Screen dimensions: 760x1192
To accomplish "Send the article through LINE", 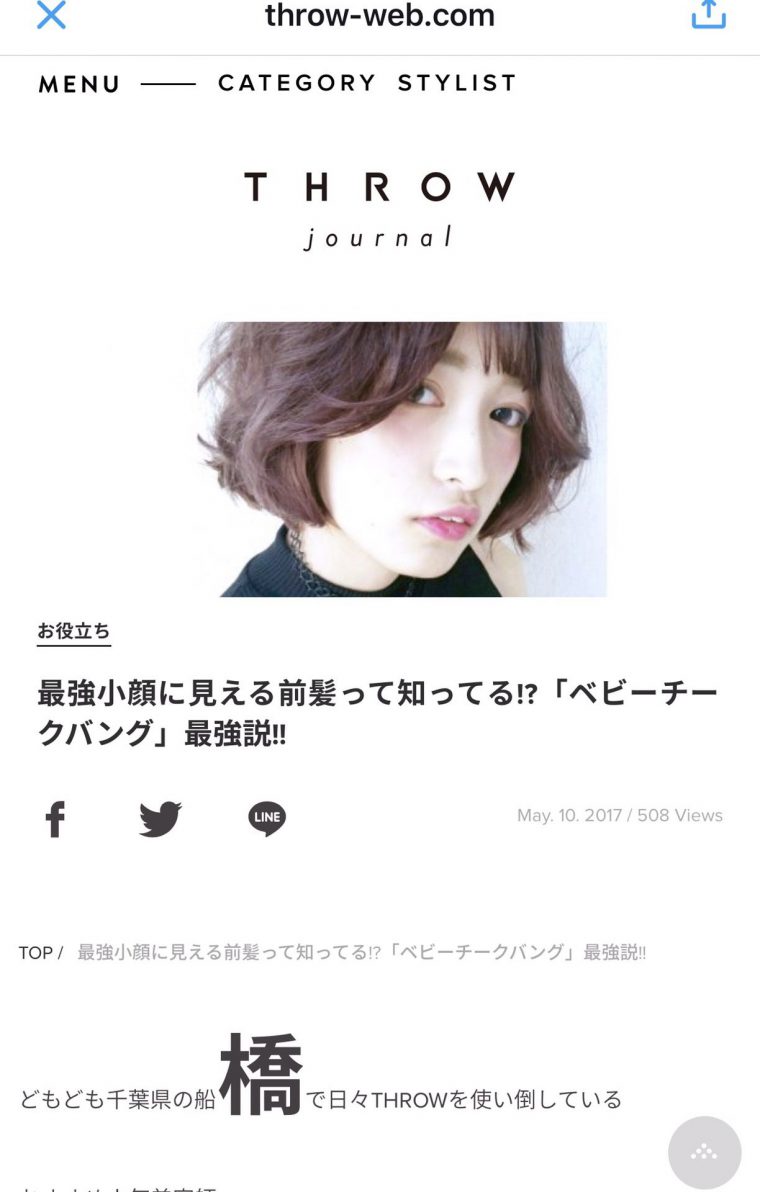I will (267, 819).
